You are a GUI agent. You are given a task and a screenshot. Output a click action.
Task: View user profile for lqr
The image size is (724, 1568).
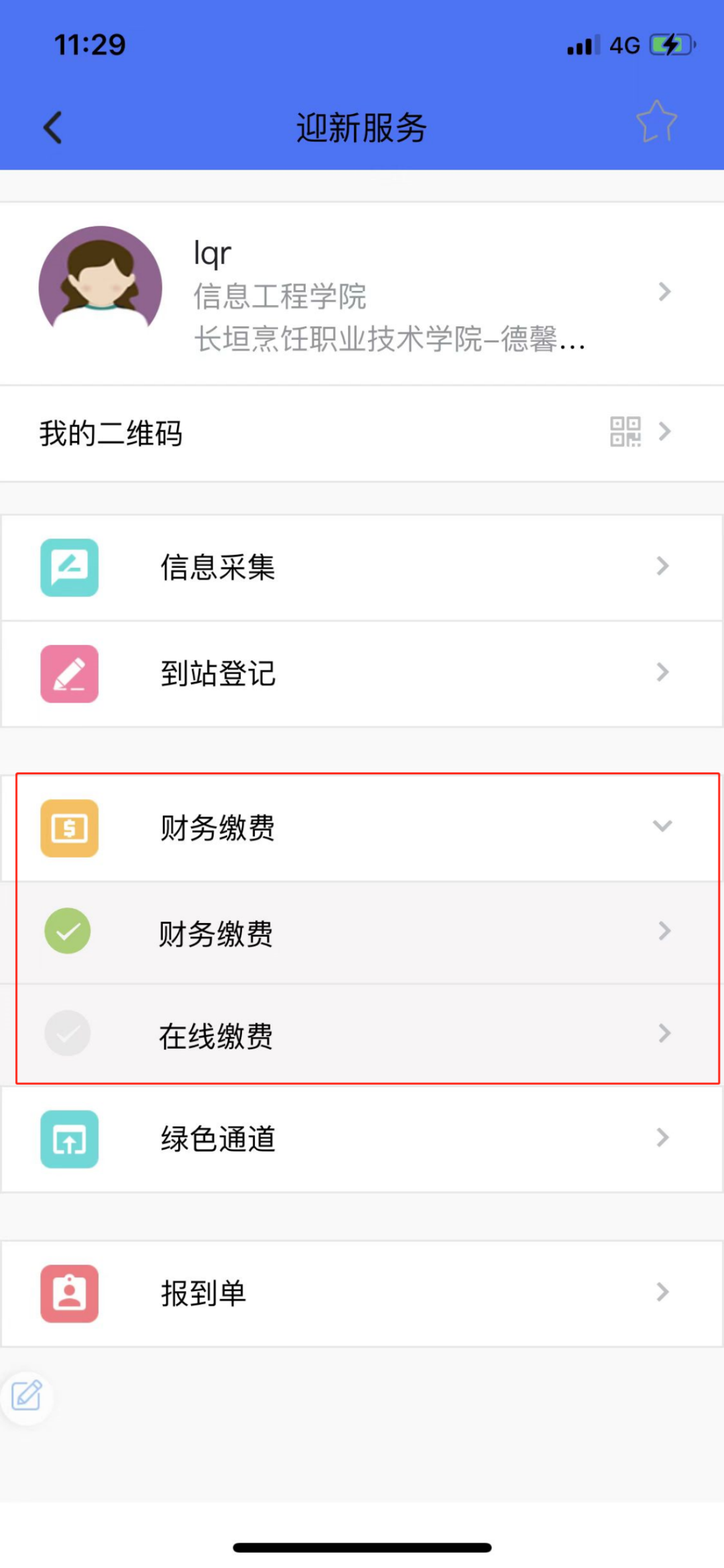pyautogui.click(x=362, y=292)
